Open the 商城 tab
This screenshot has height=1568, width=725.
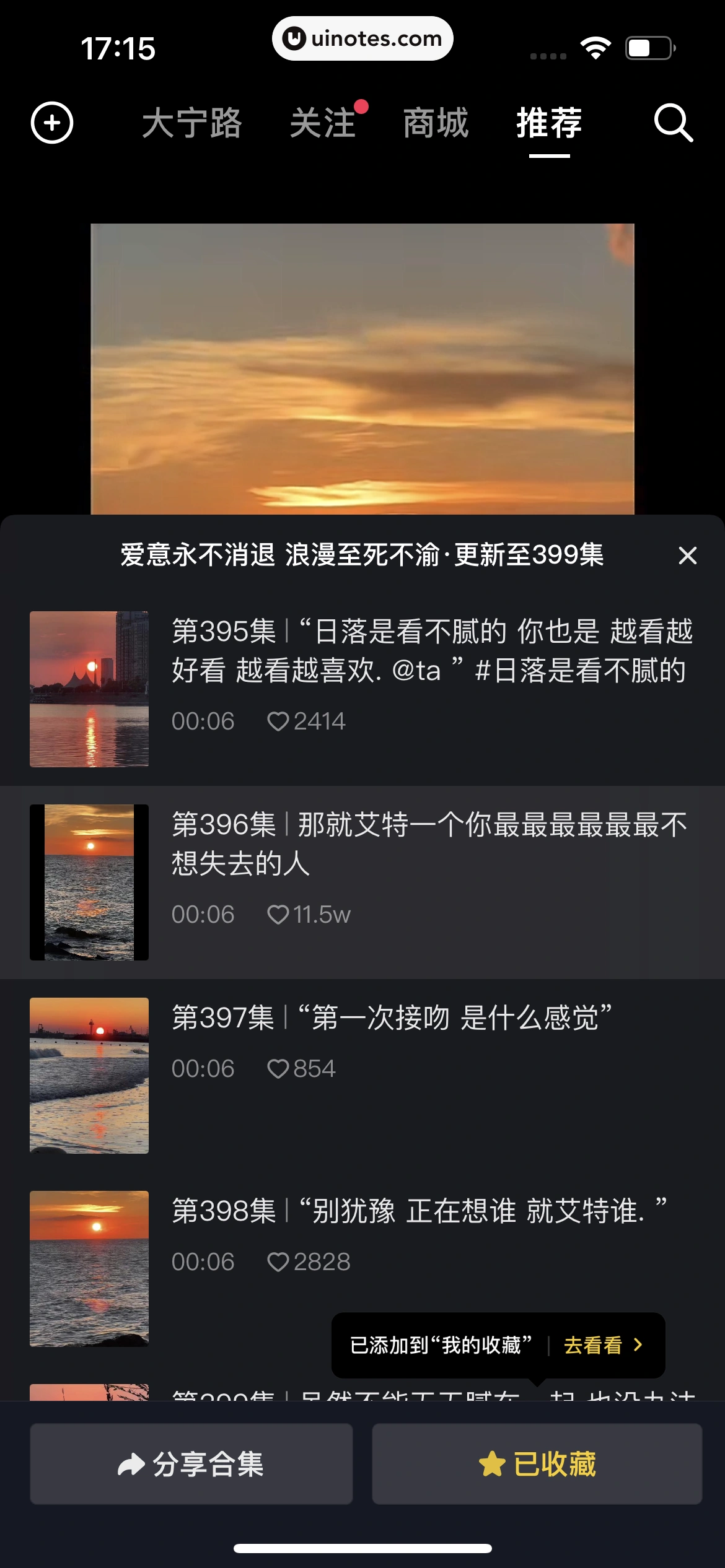(436, 123)
